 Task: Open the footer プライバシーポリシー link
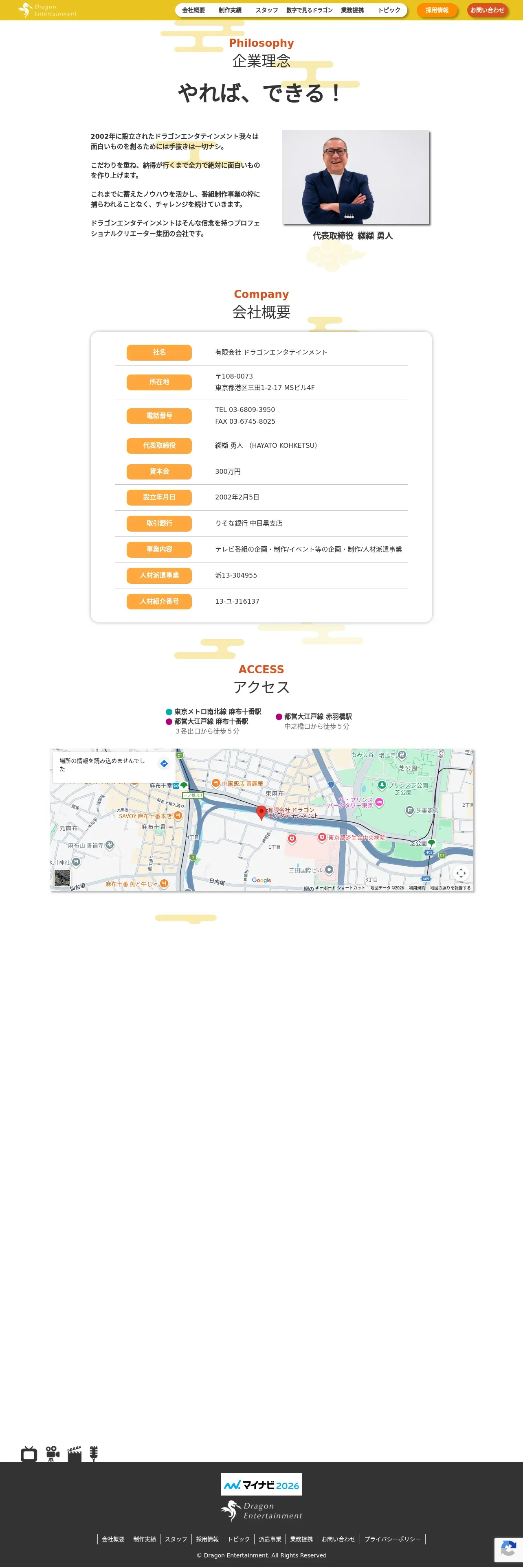tap(393, 1540)
